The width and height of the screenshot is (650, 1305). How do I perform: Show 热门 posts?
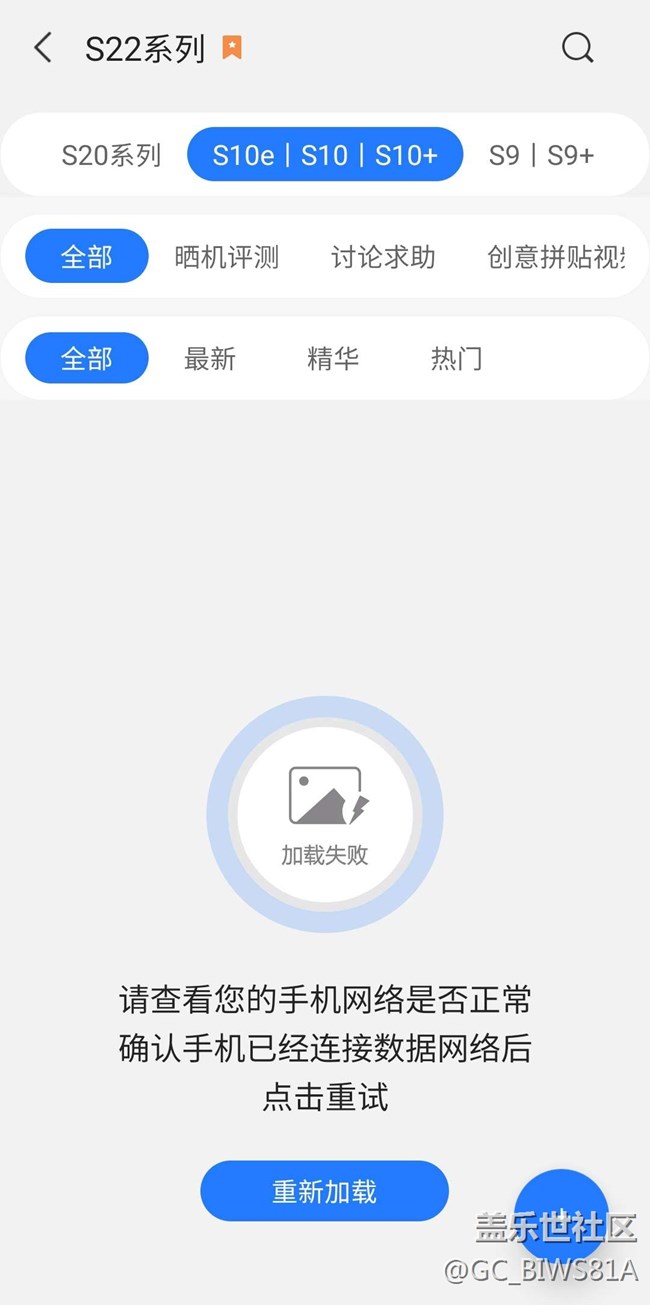point(457,358)
